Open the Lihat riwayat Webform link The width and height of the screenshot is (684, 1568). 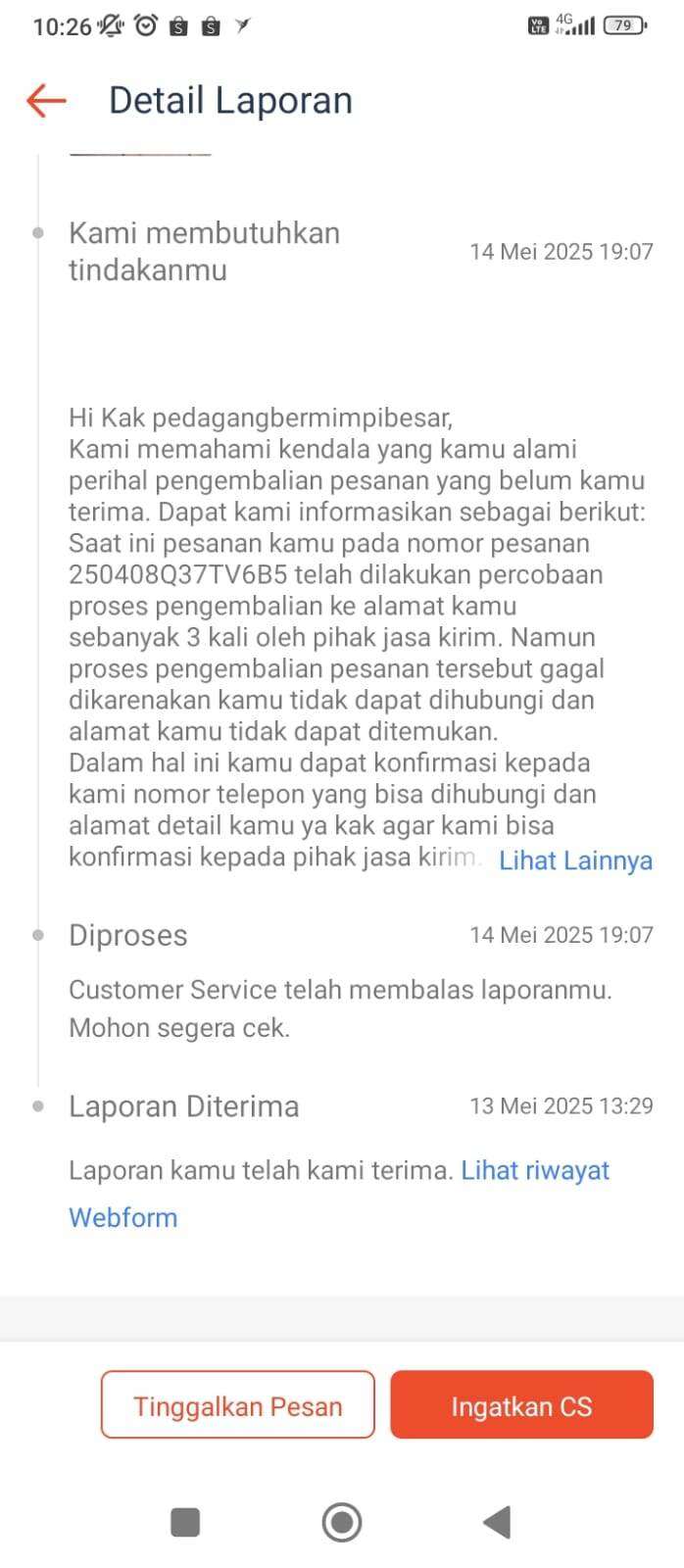[x=339, y=1194]
